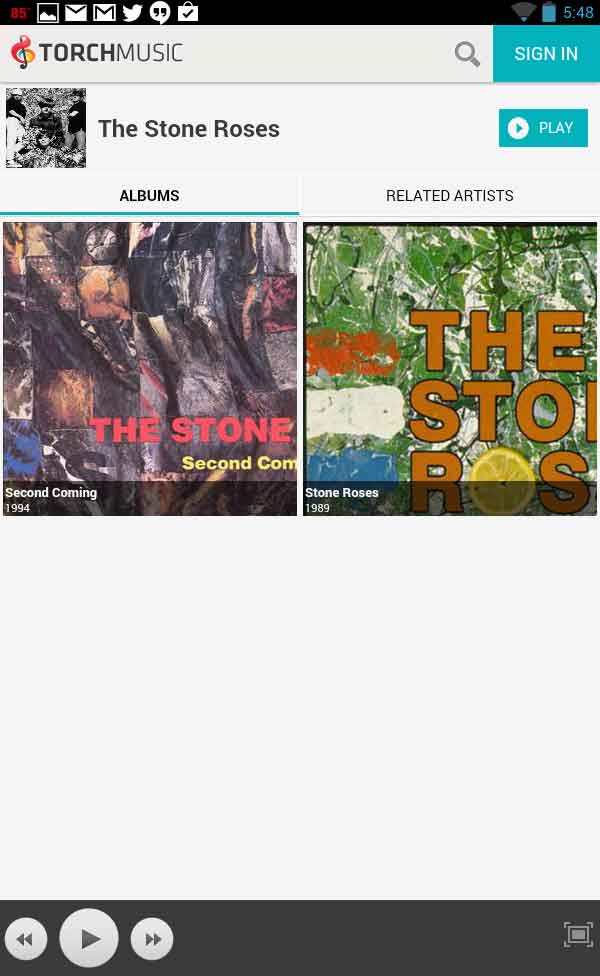Skip to the previous track

tap(26, 939)
